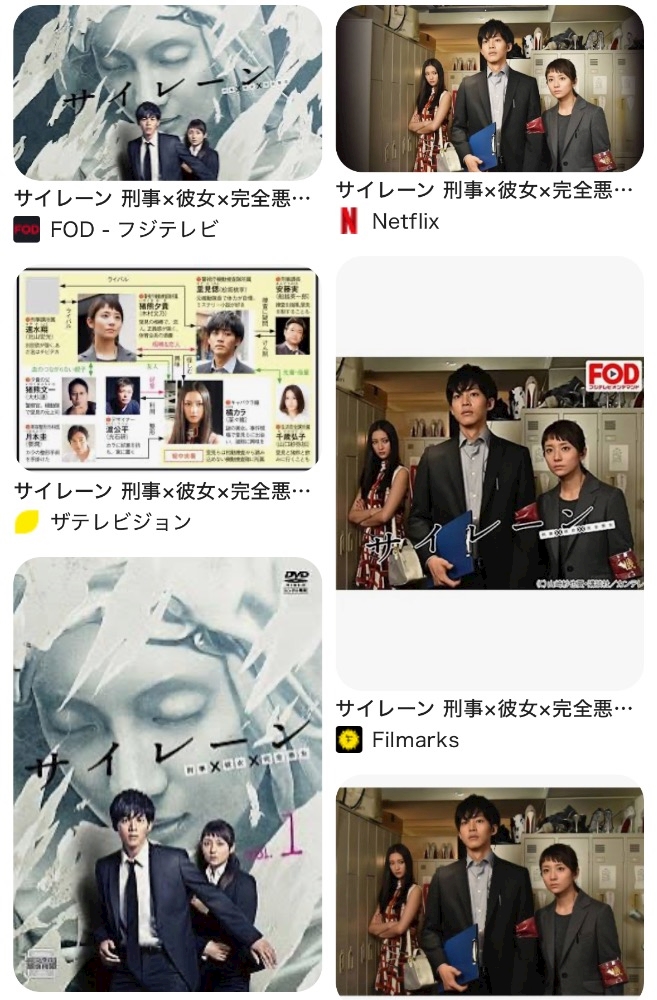This screenshot has width=657, height=1000.
Task: Tap the Filmarks source link
Action: click(x=397, y=740)
